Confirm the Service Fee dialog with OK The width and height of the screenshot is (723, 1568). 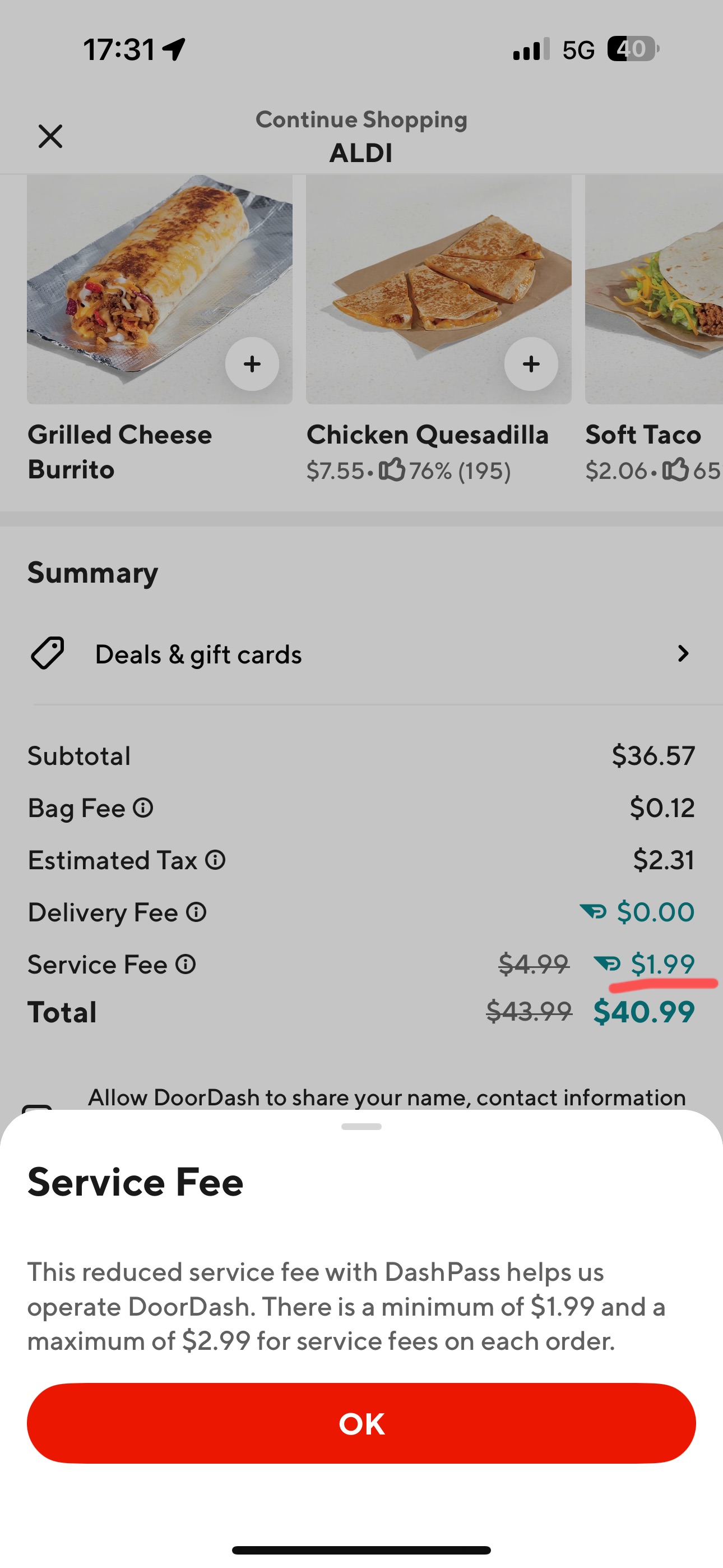click(x=361, y=1423)
